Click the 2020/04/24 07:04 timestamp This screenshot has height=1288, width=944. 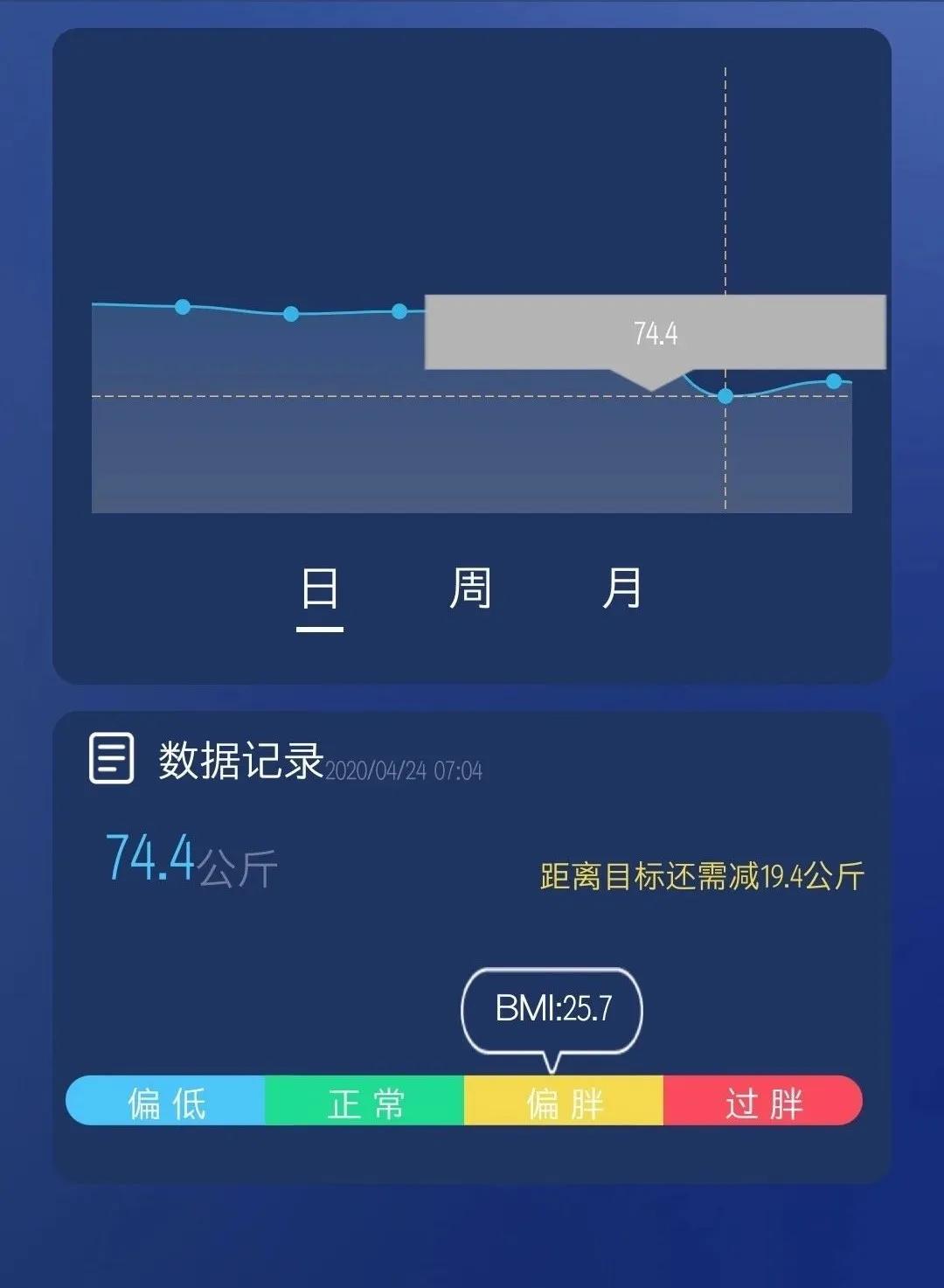click(407, 768)
